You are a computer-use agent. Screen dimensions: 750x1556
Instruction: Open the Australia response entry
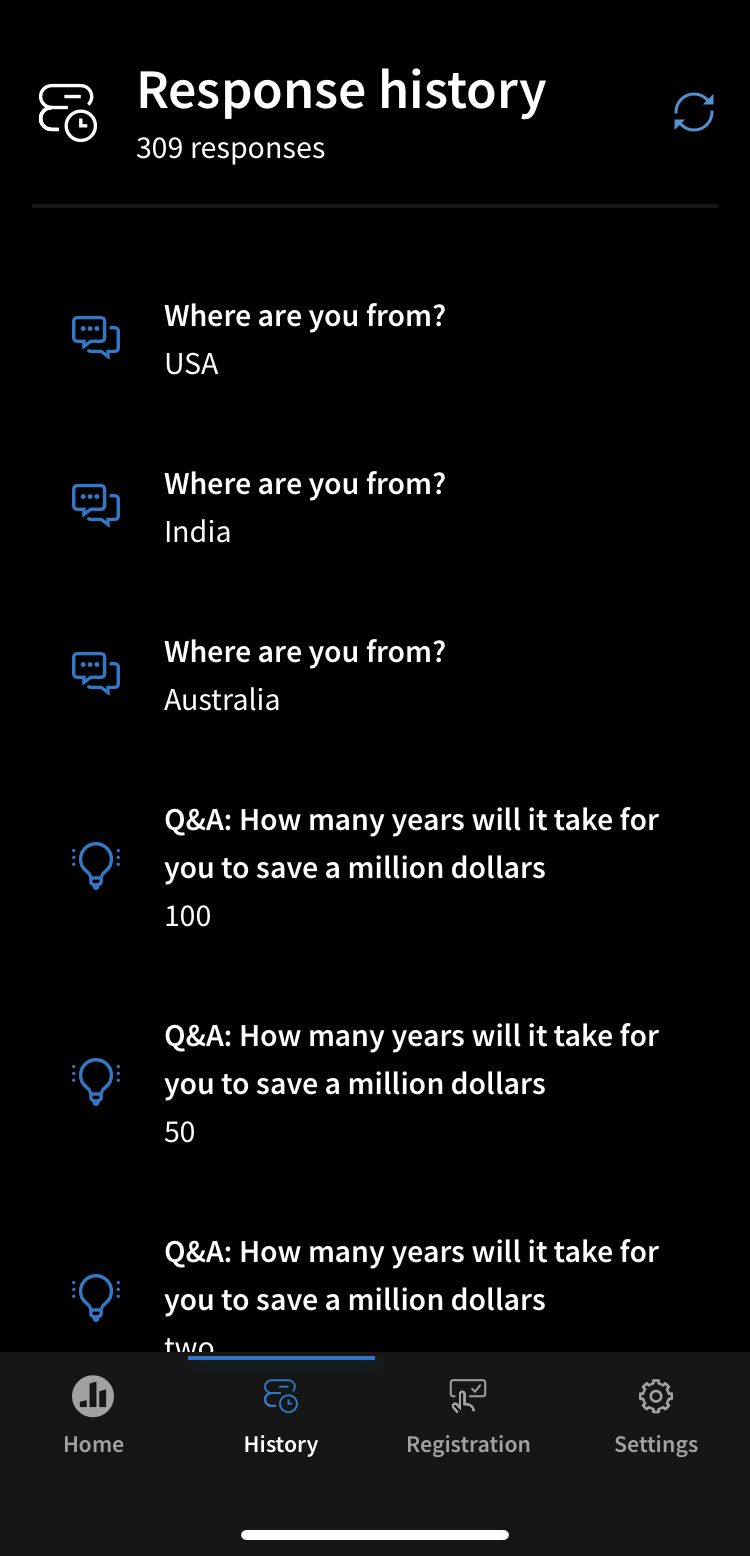(x=375, y=675)
